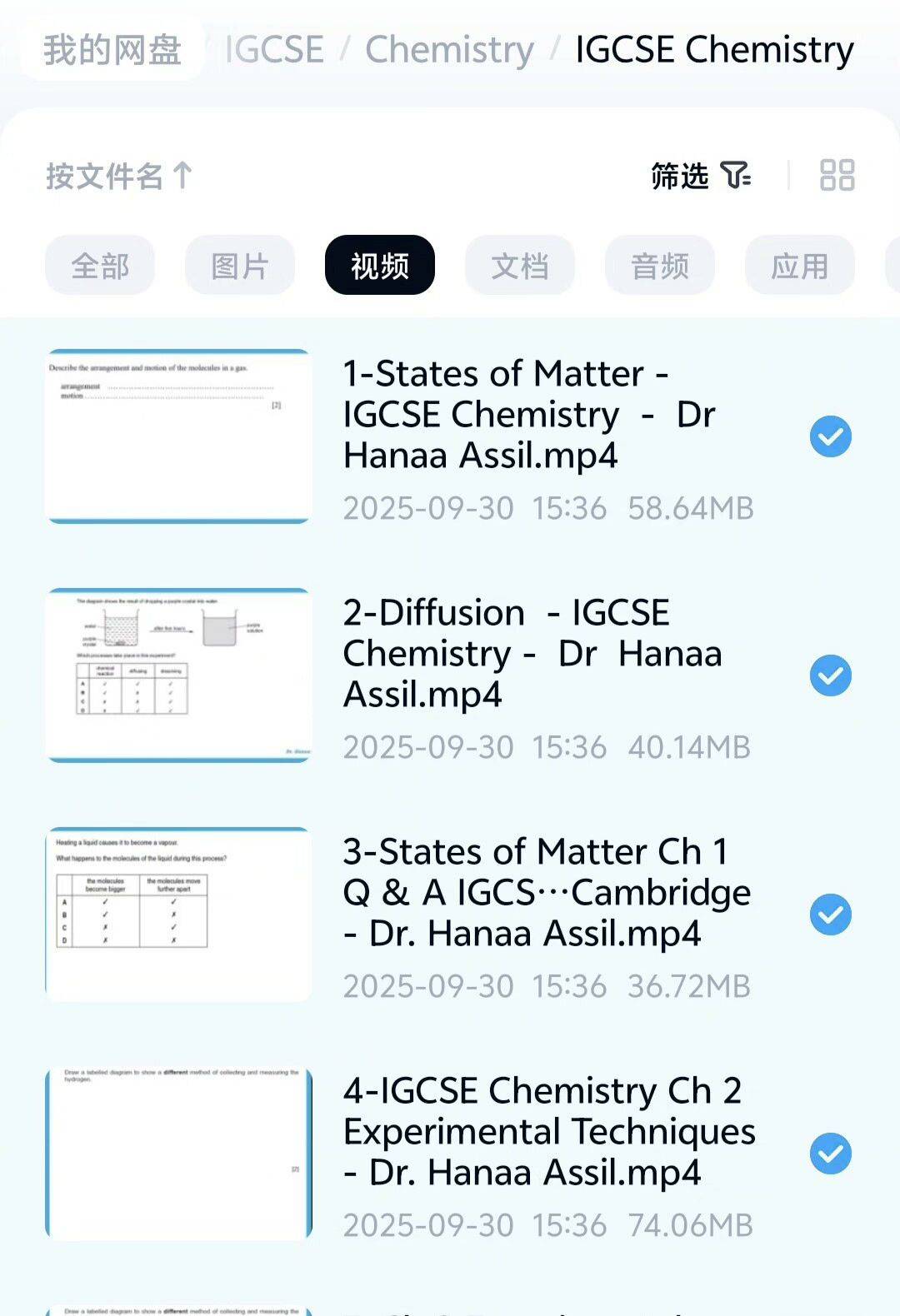Open the 筛选 filter options
Screen dimensions: 900x1316
(700, 176)
